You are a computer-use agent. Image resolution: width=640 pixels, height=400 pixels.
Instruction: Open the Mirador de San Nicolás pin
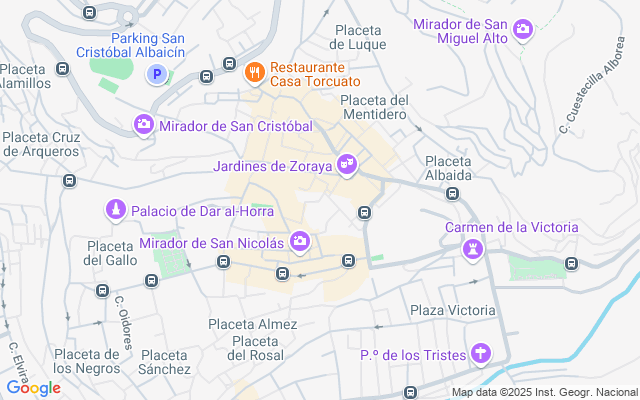coord(299,241)
